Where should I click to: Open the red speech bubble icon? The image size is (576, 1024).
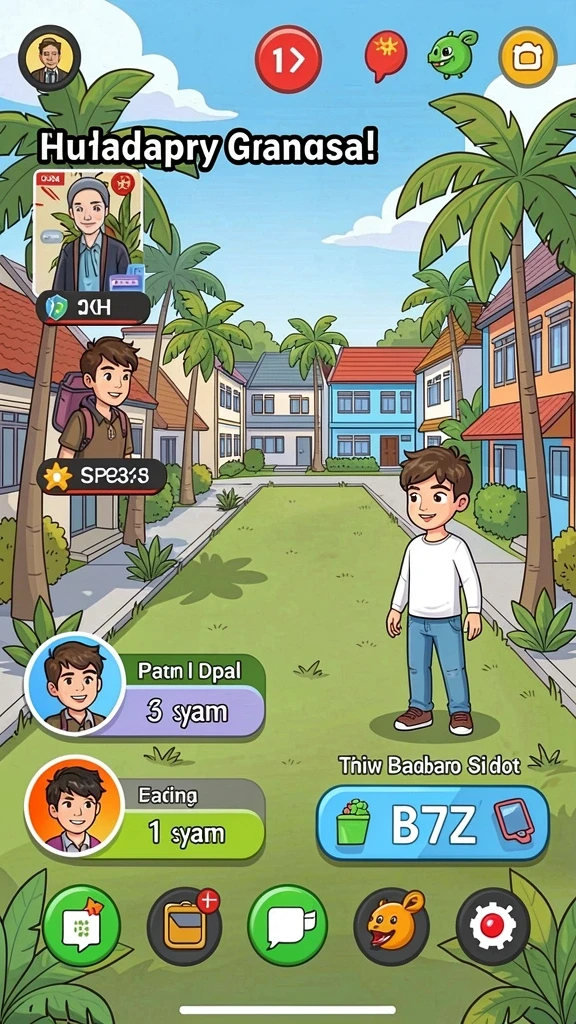pos(385,55)
